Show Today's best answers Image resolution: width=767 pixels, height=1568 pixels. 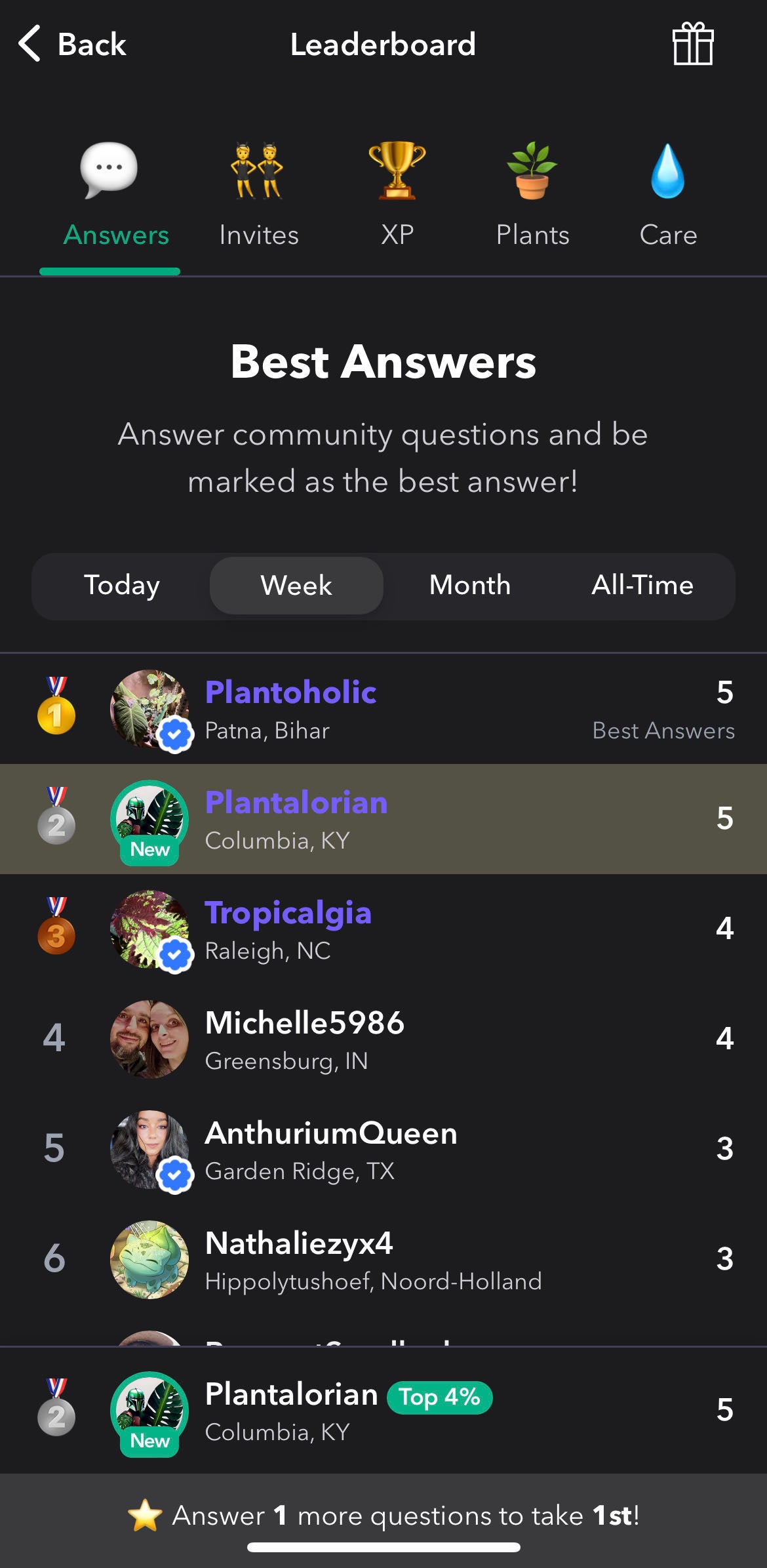point(122,586)
